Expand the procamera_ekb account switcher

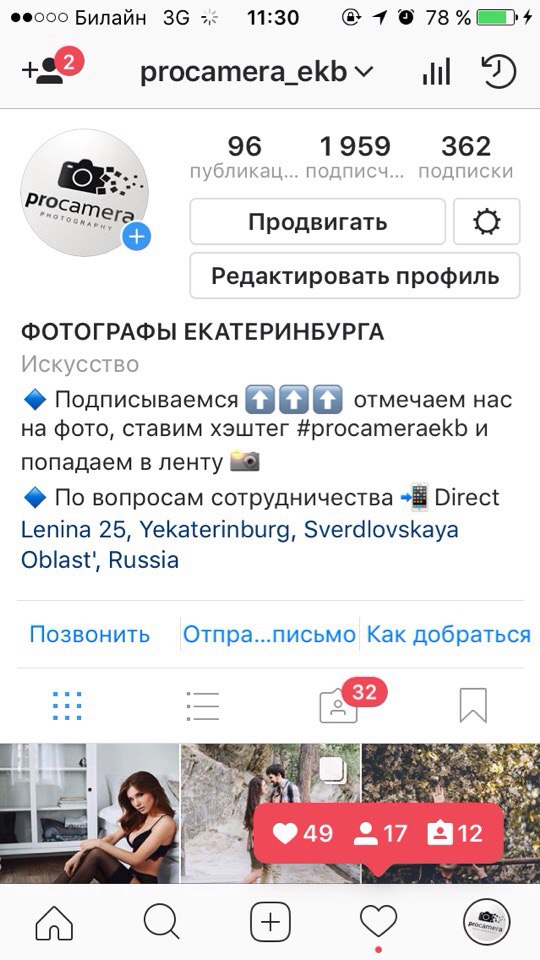(256, 72)
